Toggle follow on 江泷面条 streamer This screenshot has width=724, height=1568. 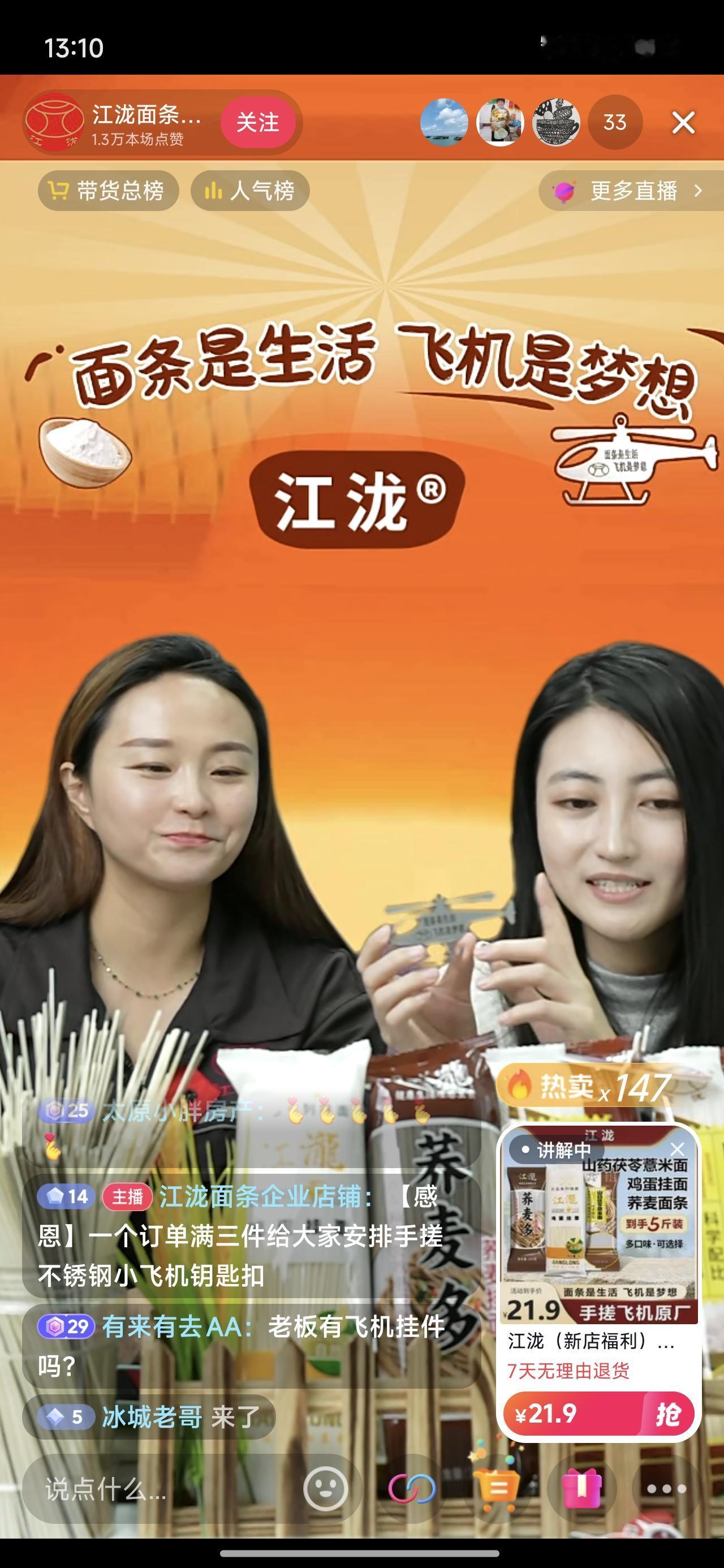point(258,122)
